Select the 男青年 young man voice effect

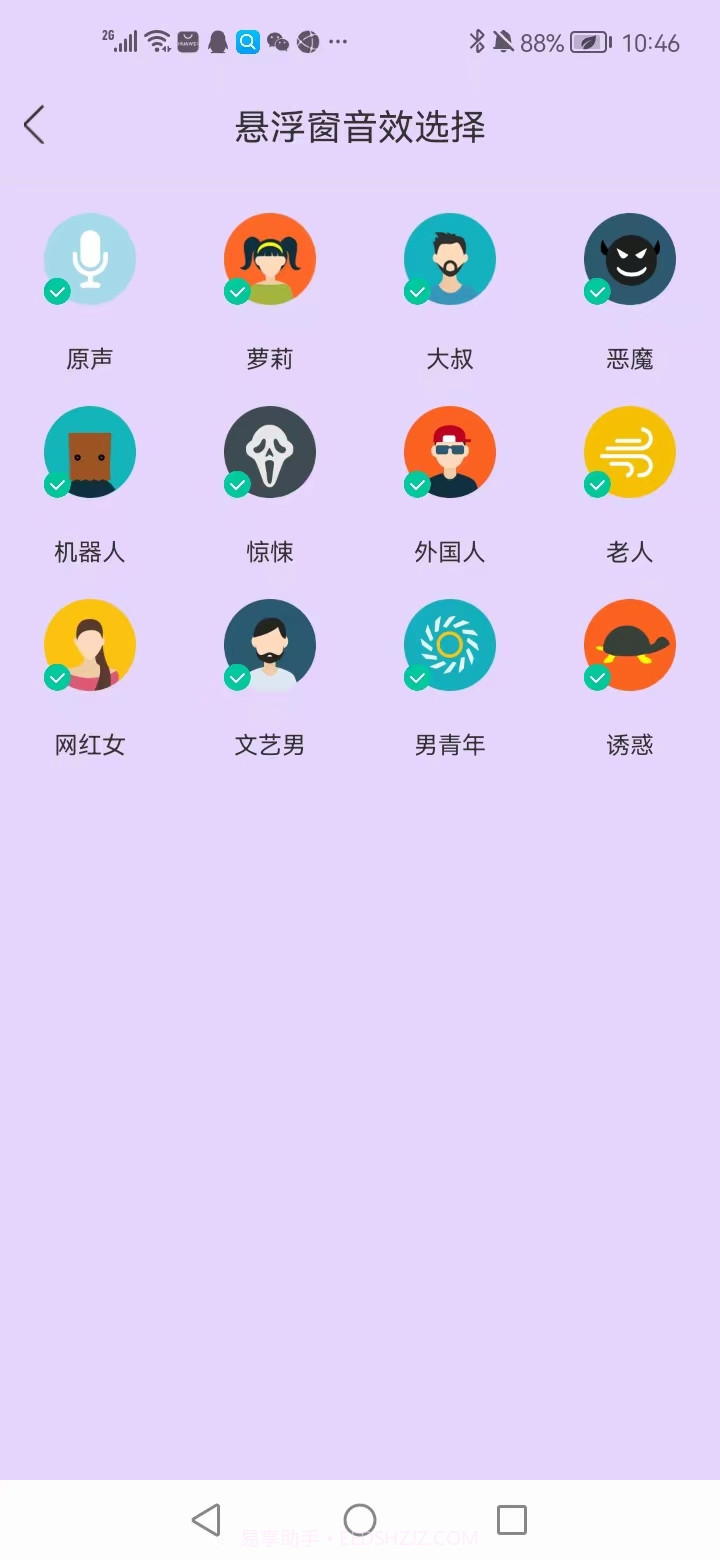click(450, 645)
